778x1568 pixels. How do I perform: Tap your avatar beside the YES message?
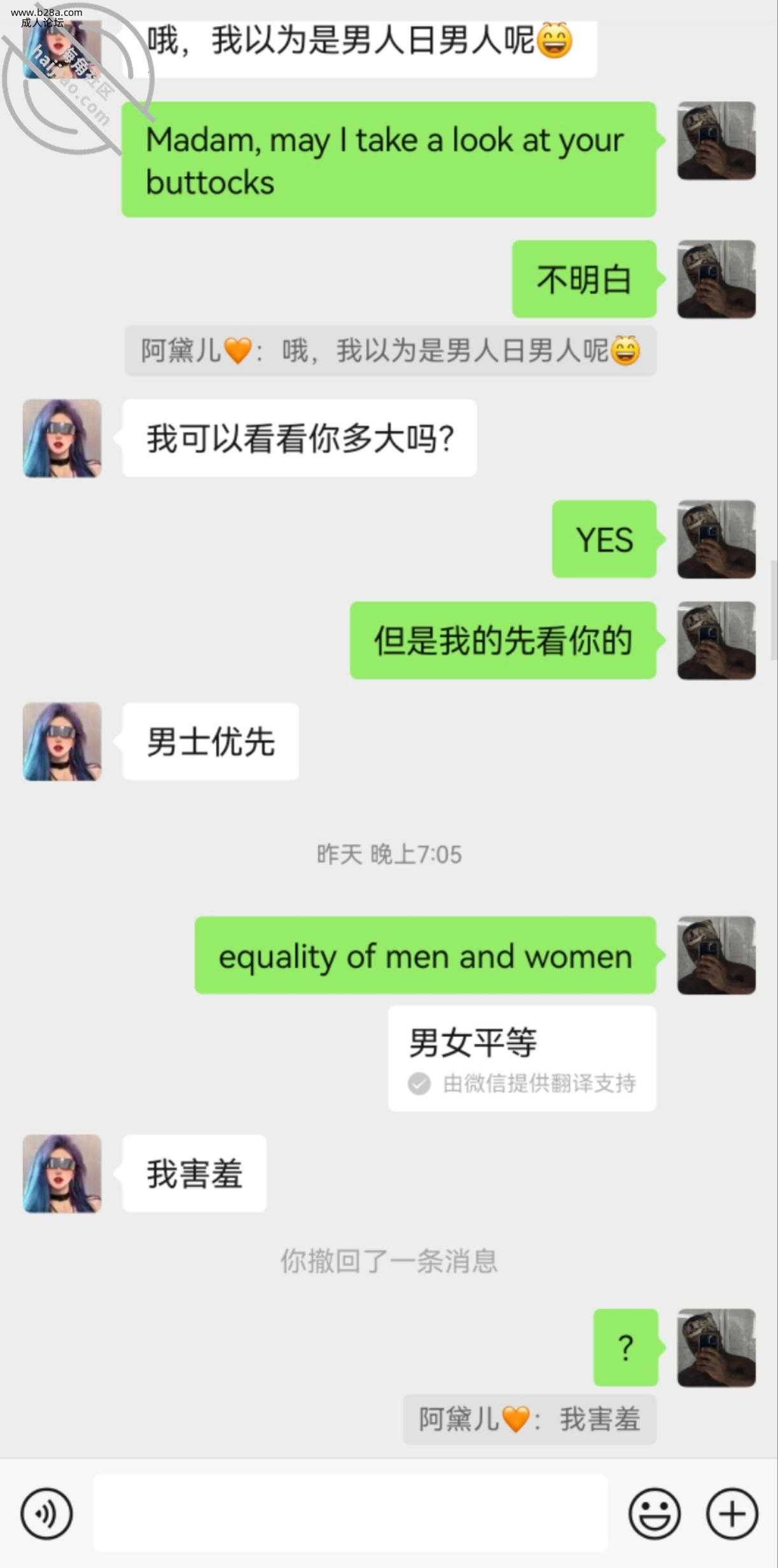pos(716,539)
